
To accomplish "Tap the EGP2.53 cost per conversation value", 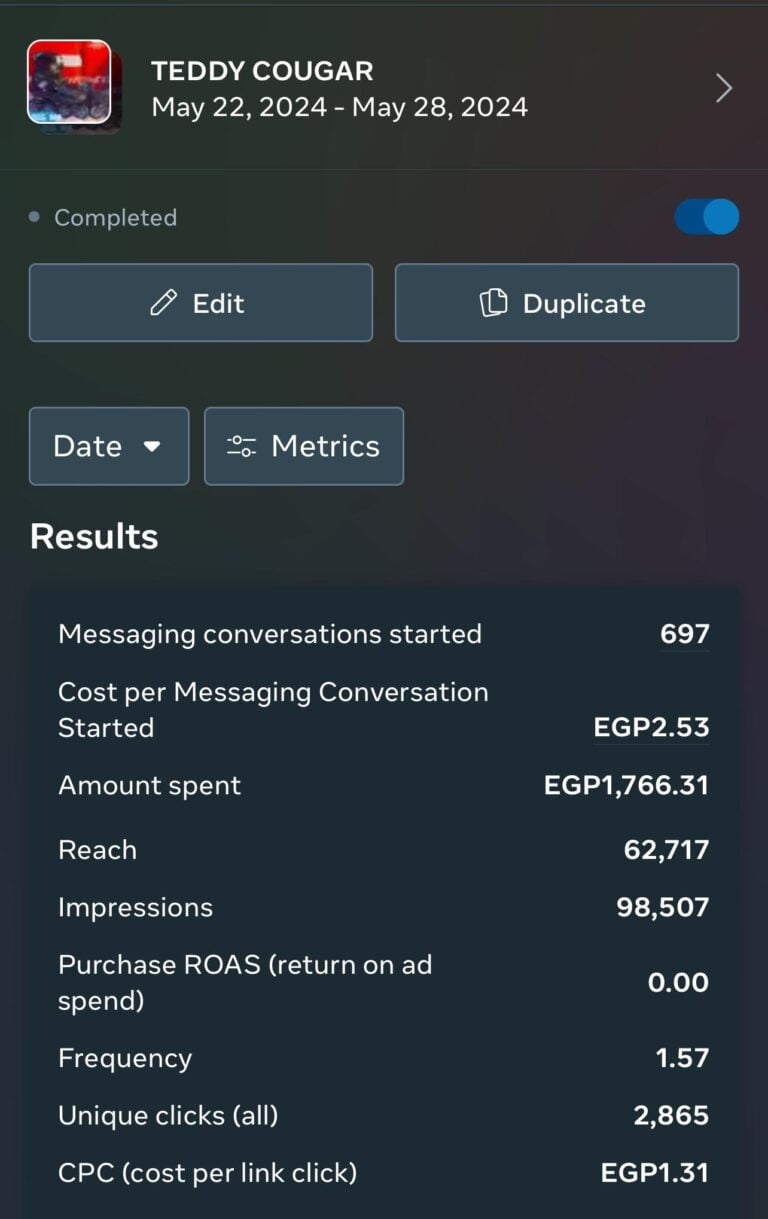I will [651, 727].
